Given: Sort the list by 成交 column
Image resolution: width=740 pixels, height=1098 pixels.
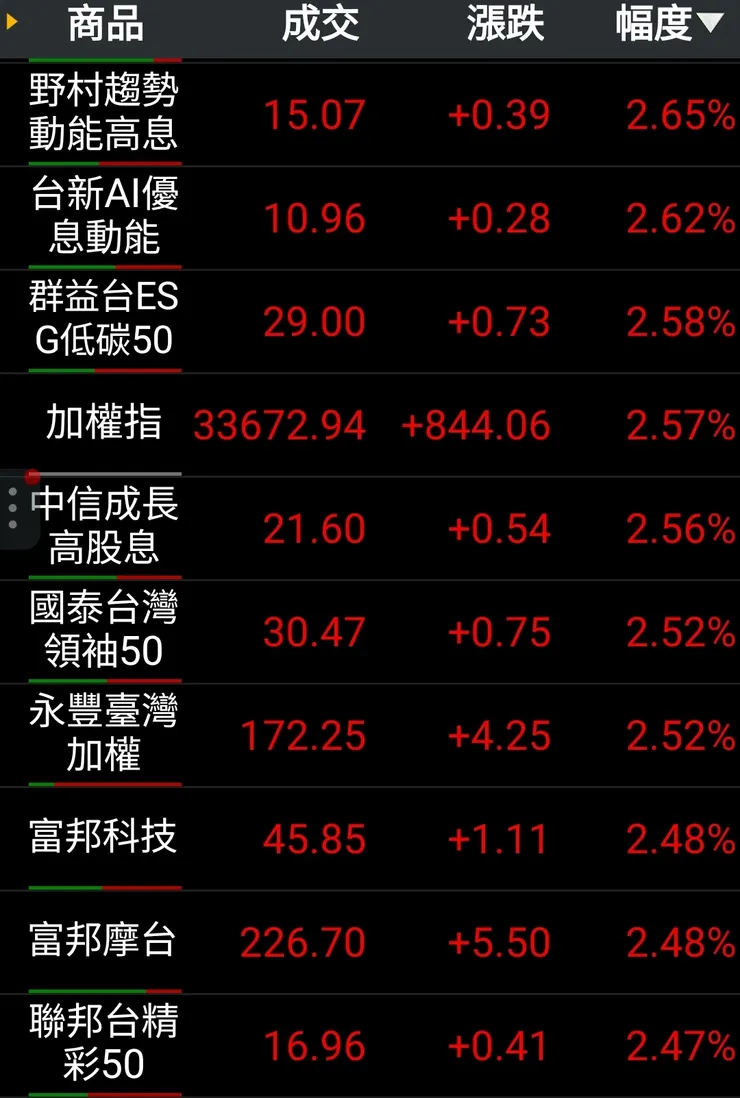Looking at the screenshot, I should (x=320, y=24).
